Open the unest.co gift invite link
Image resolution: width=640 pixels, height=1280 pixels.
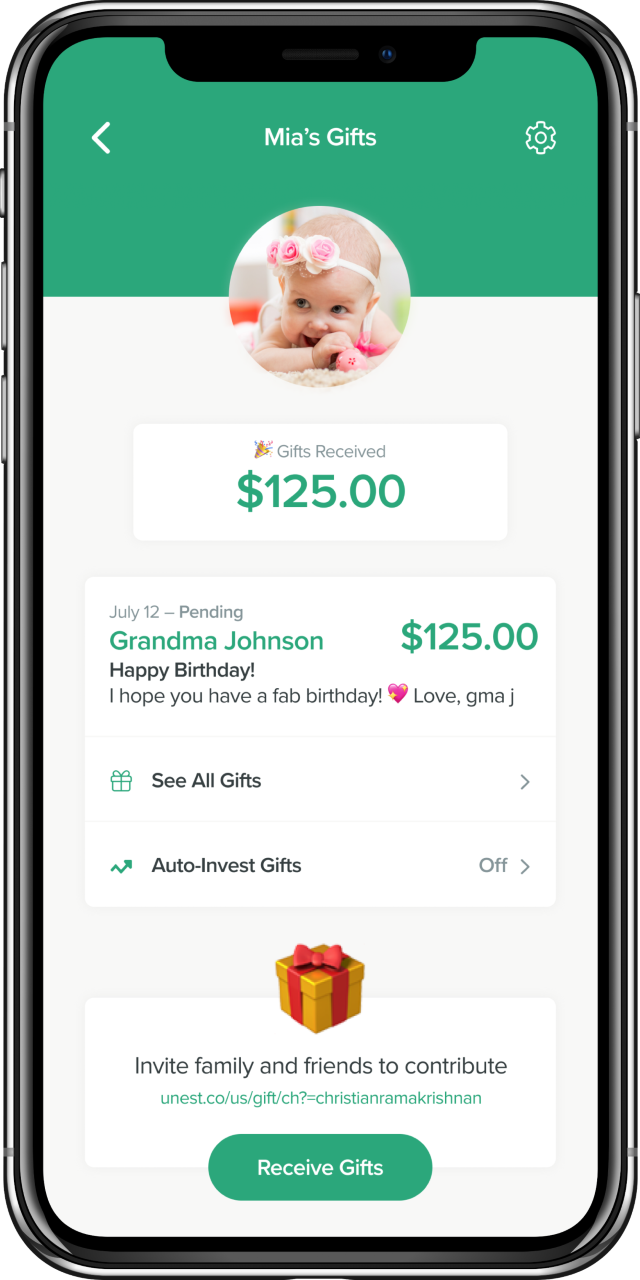click(321, 1098)
